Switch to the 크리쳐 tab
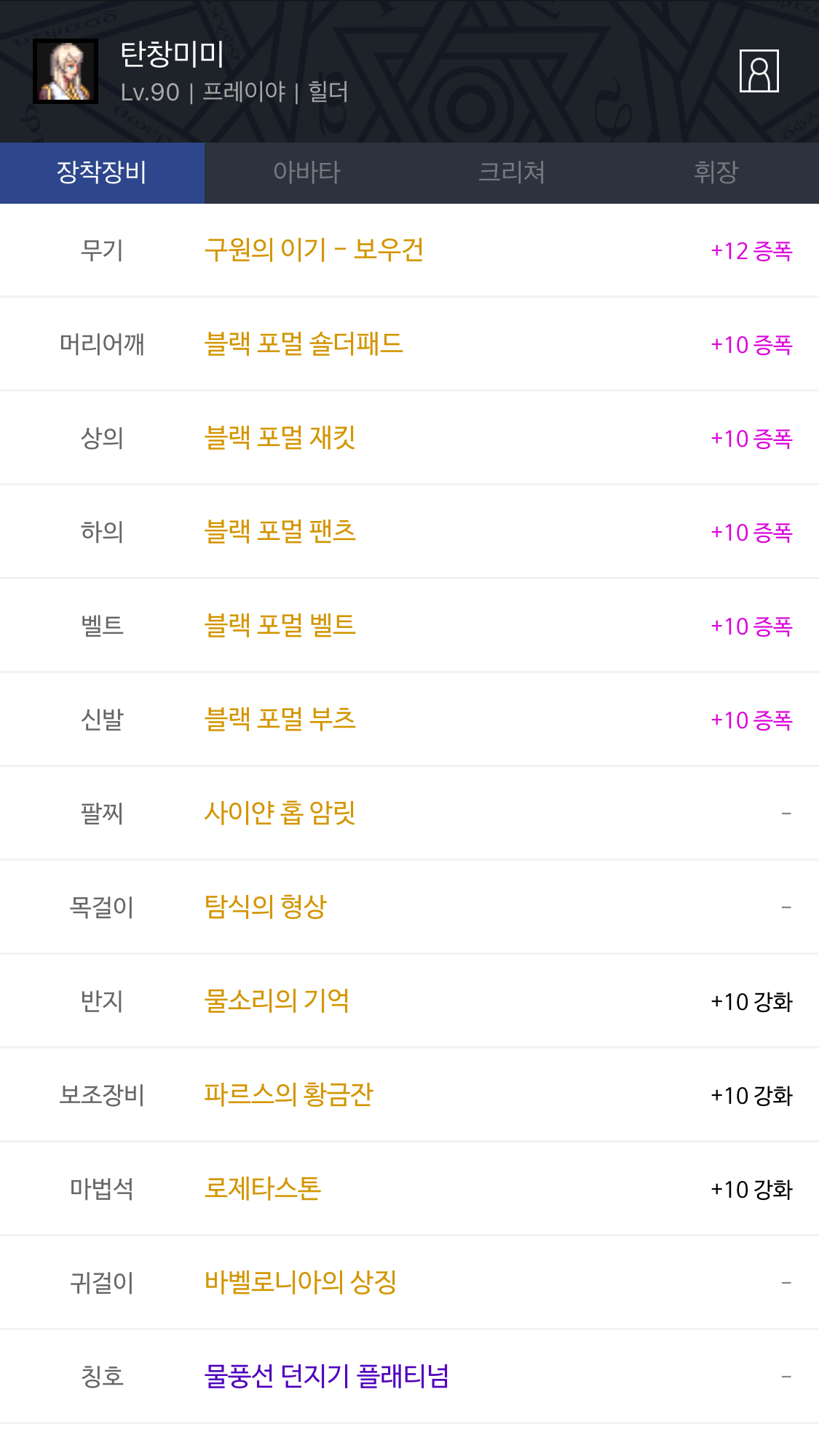819x1456 pixels. [x=511, y=172]
